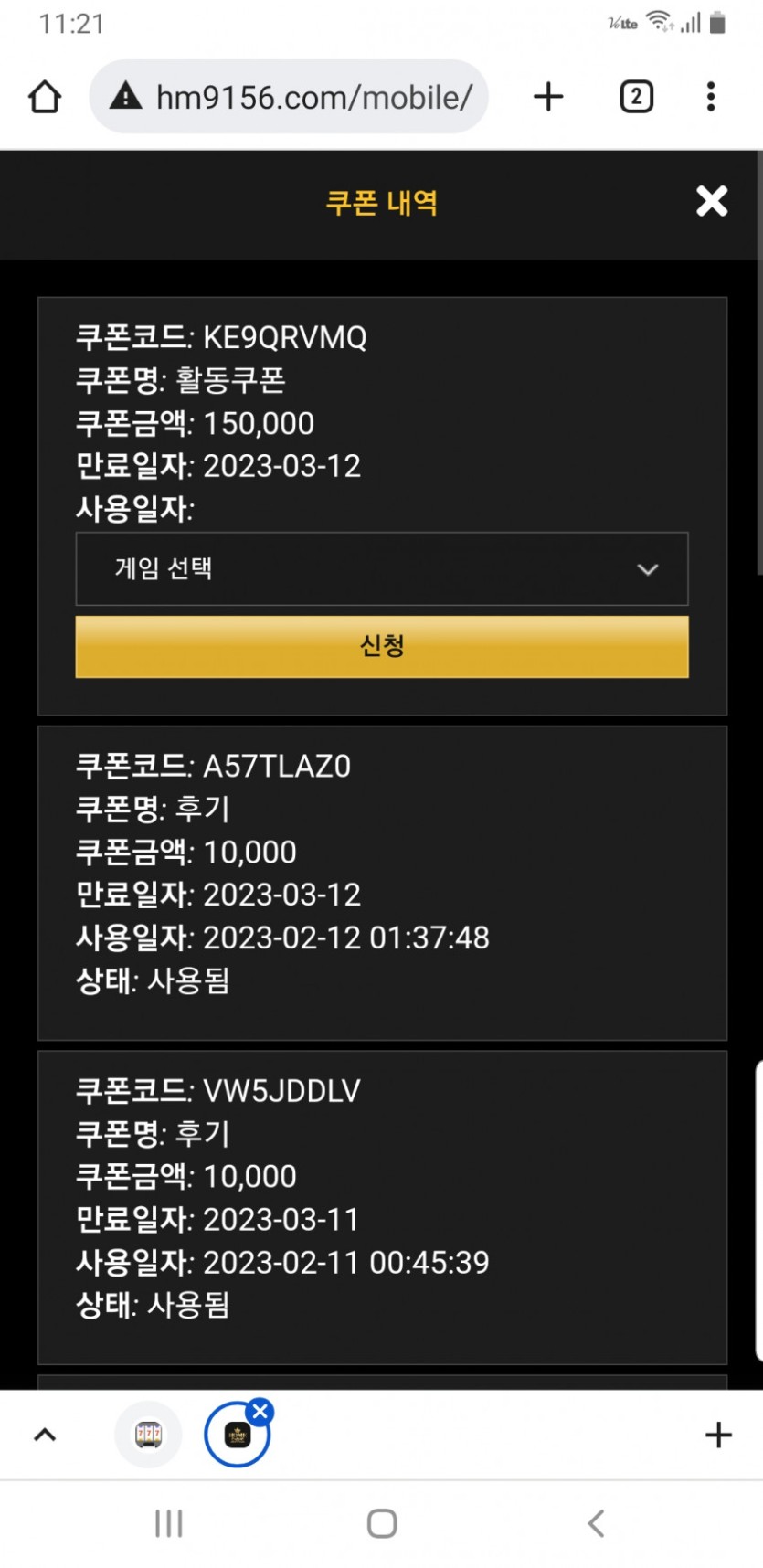Viewport: 763px width, 1568px height.
Task: Go to the browser home page
Action: click(x=45, y=97)
